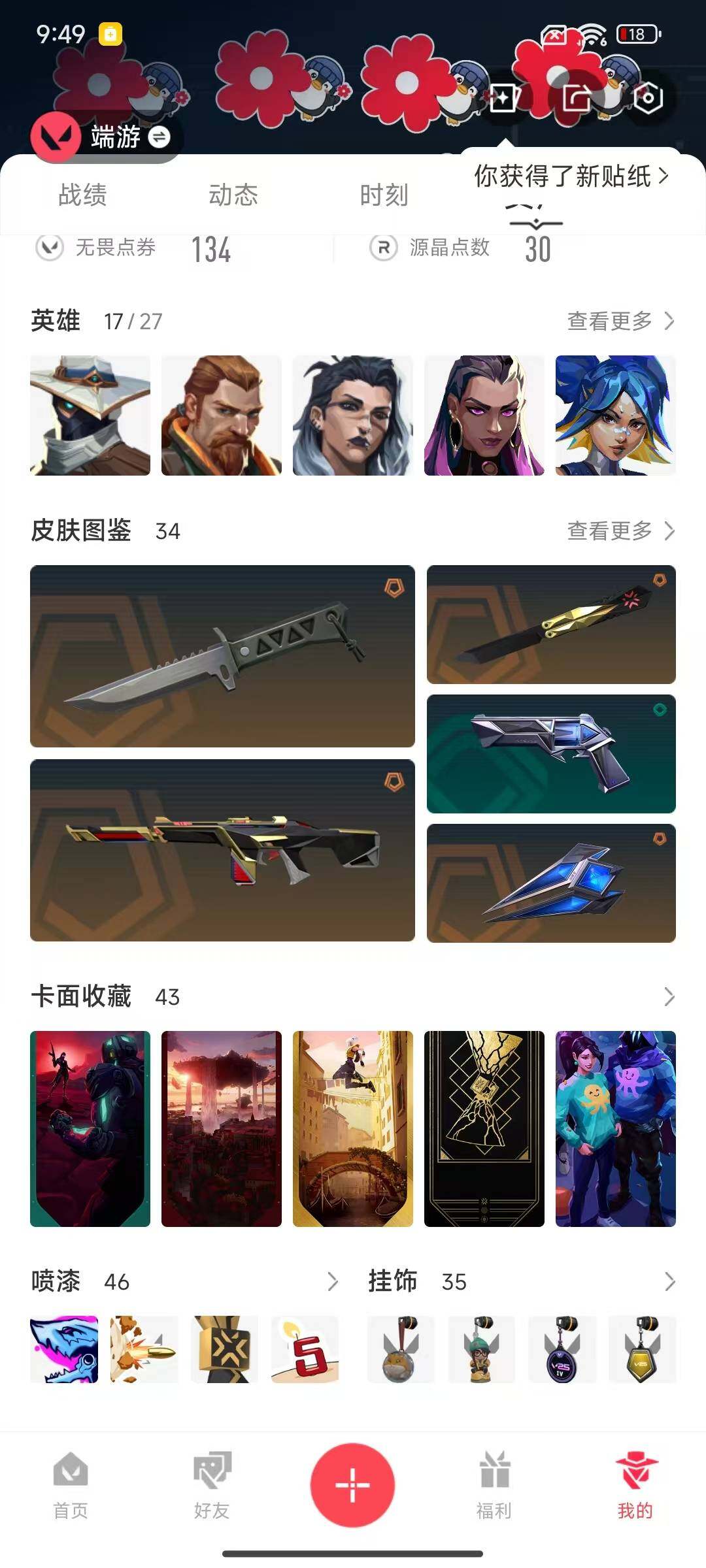706x1568 pixels.
Task: Open the settings hexagon icon
Action: 648,98
